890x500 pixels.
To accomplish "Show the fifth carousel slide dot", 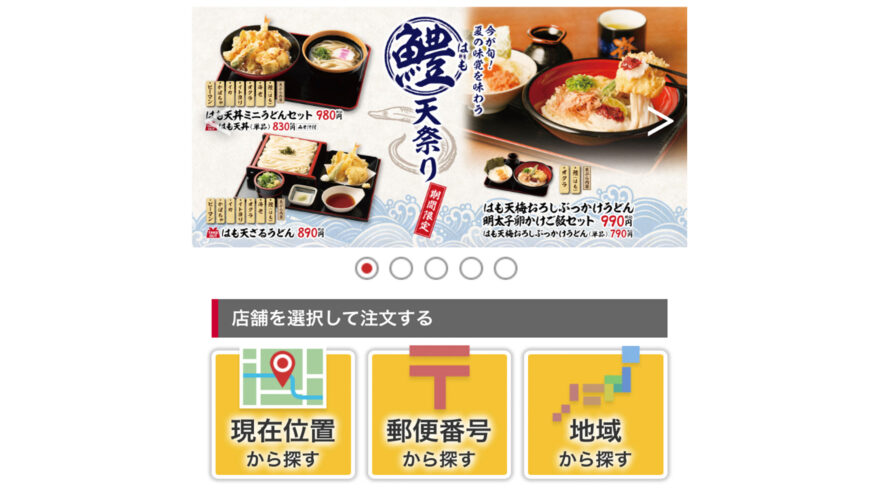I will click(x=506, y=268).
